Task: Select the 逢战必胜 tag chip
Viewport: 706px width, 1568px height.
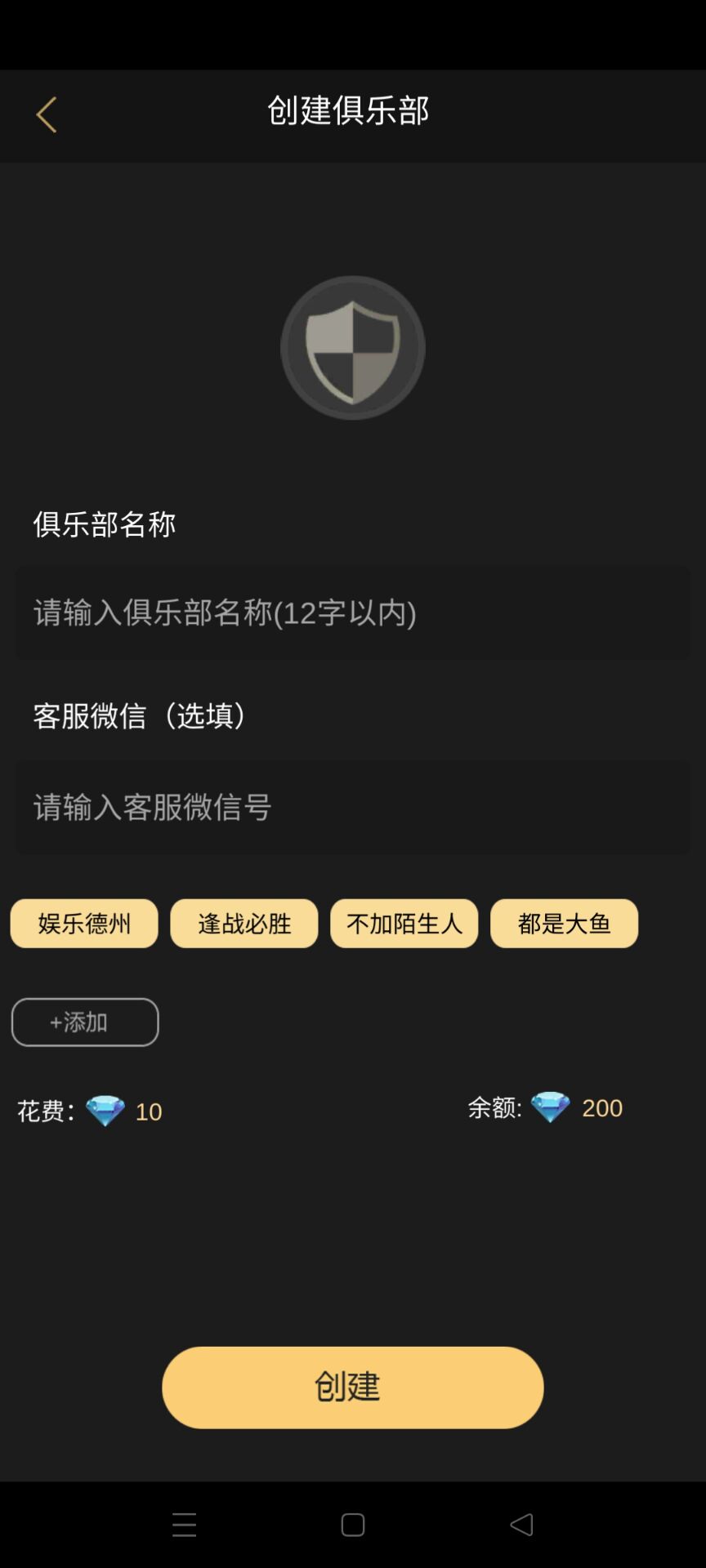Action: coord(244,924)
